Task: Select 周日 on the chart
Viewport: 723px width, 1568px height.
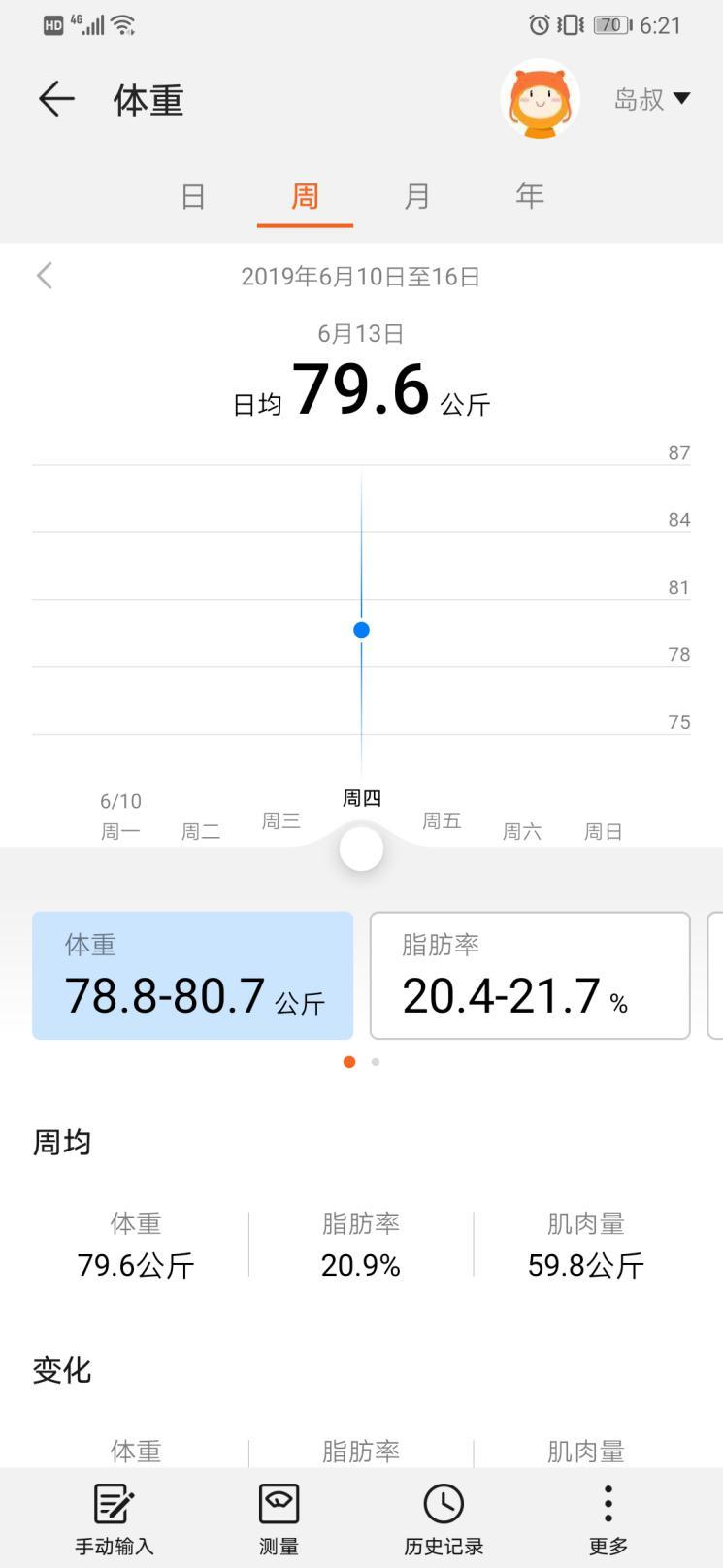Action: tap(603, 831)
